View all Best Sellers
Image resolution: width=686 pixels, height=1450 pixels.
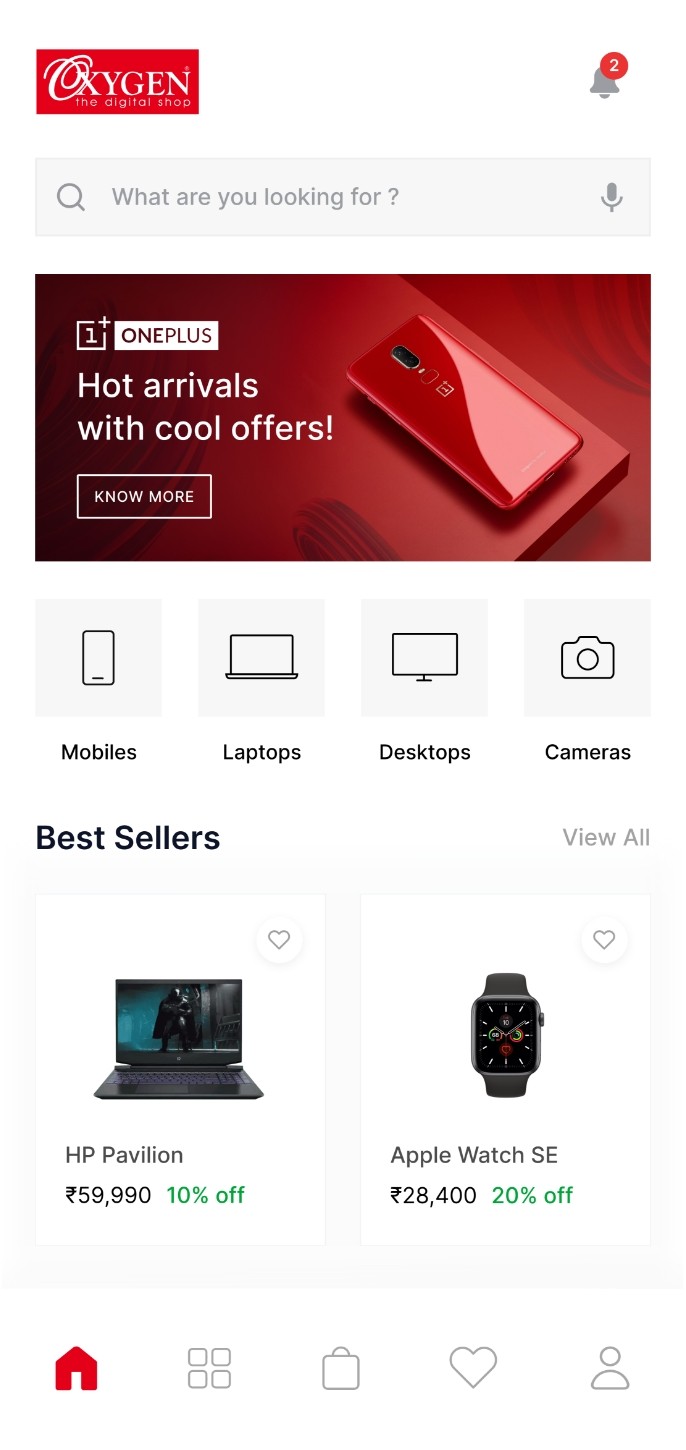(x=606, y=837)
